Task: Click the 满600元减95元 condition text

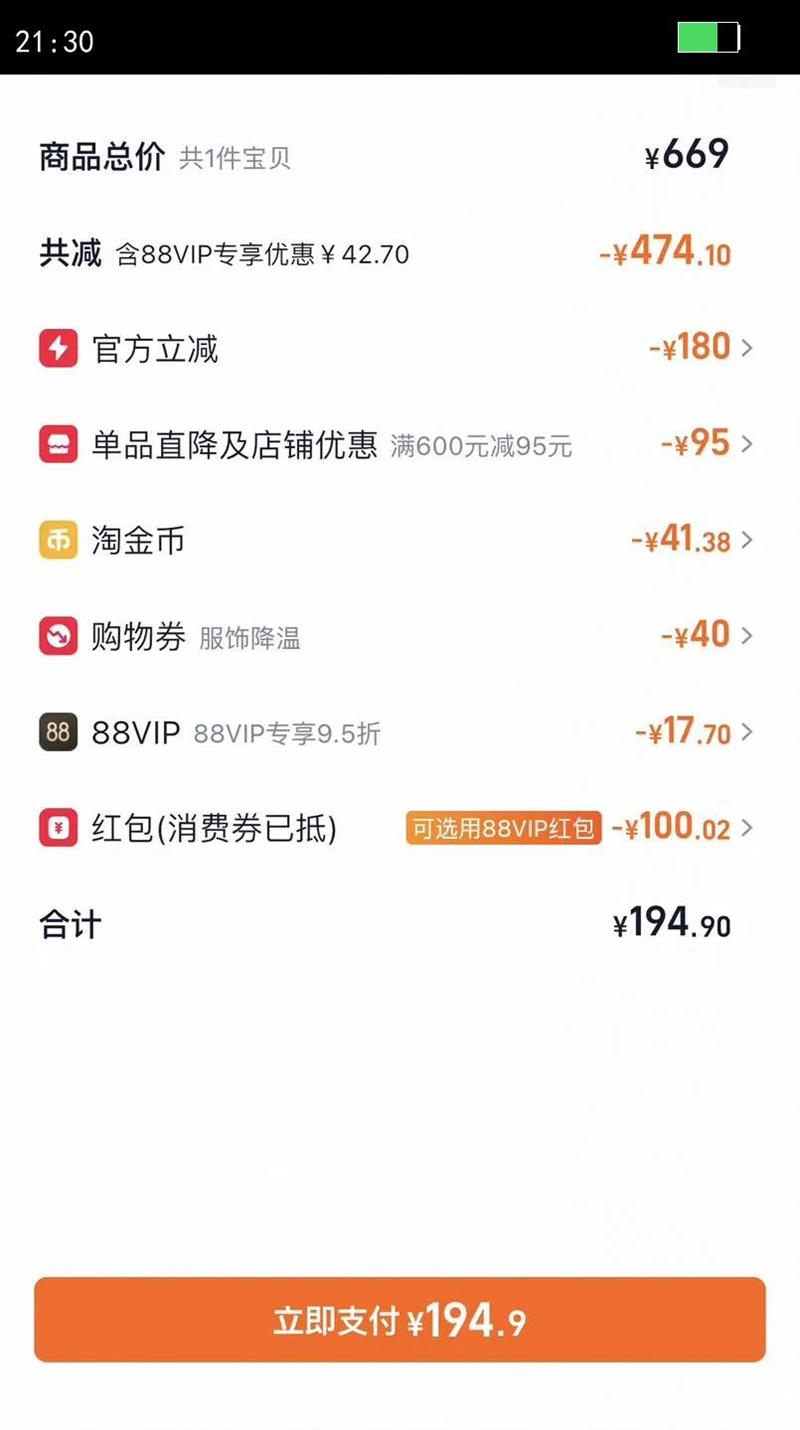Action: (485, 447)
